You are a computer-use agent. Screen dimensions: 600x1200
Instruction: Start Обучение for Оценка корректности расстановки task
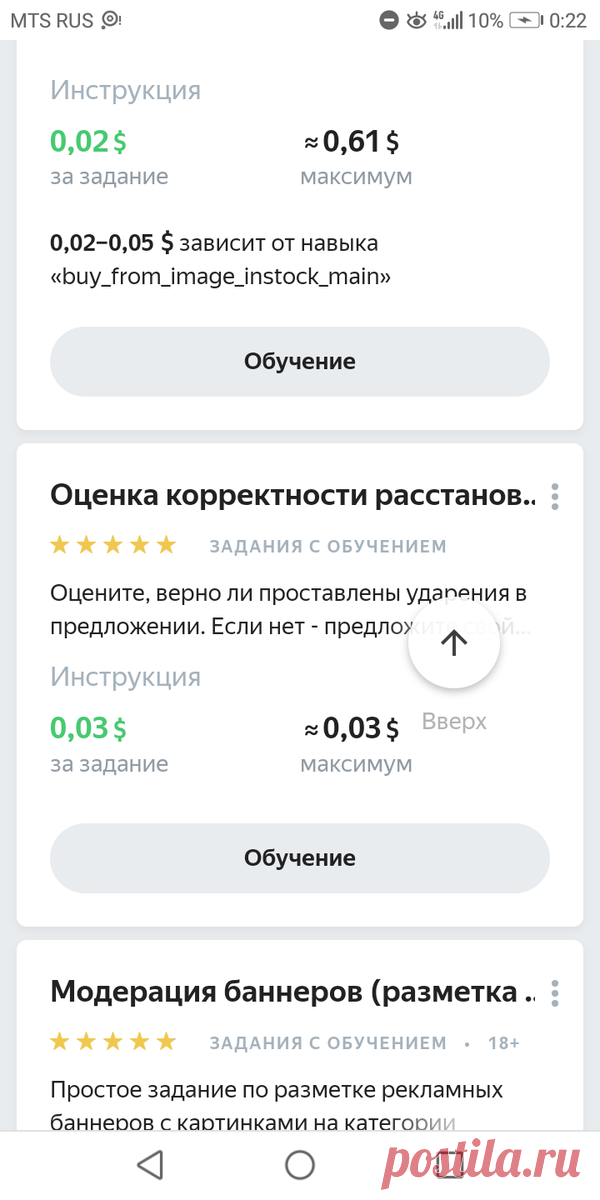click(x=300, y=858)
